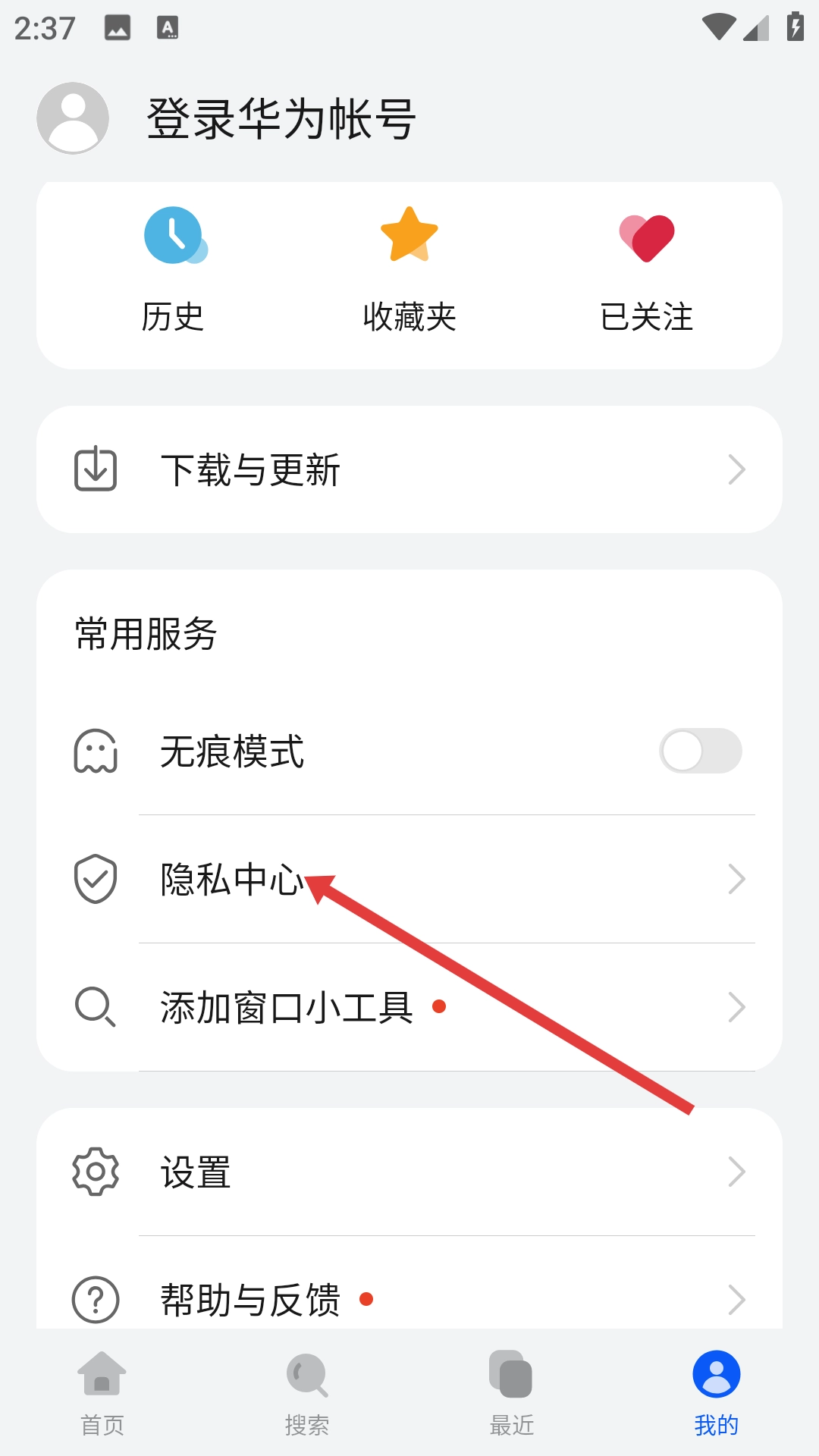Open 隐私中心
This screenshot has width=819, height=1456.
click(409, 880)
